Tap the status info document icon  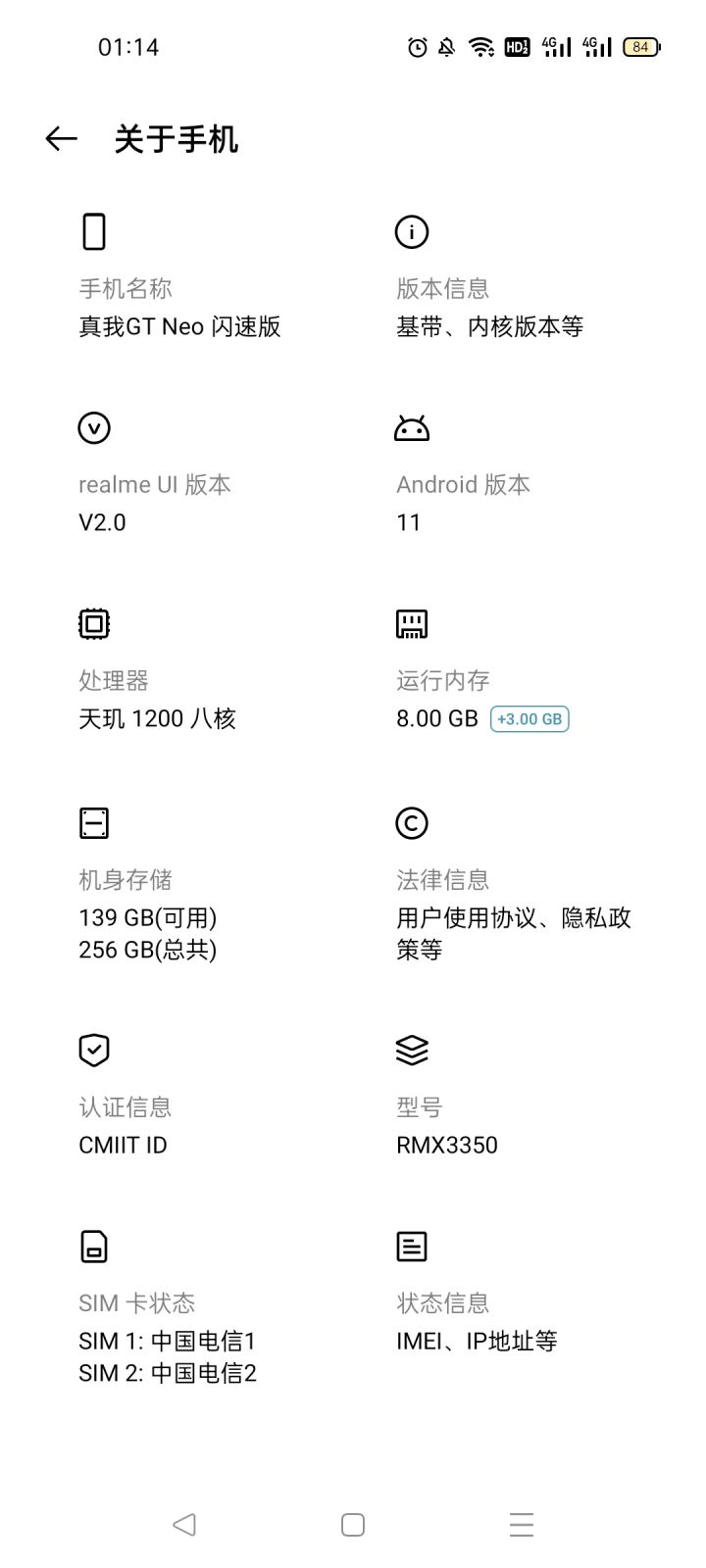point(412,1246)
